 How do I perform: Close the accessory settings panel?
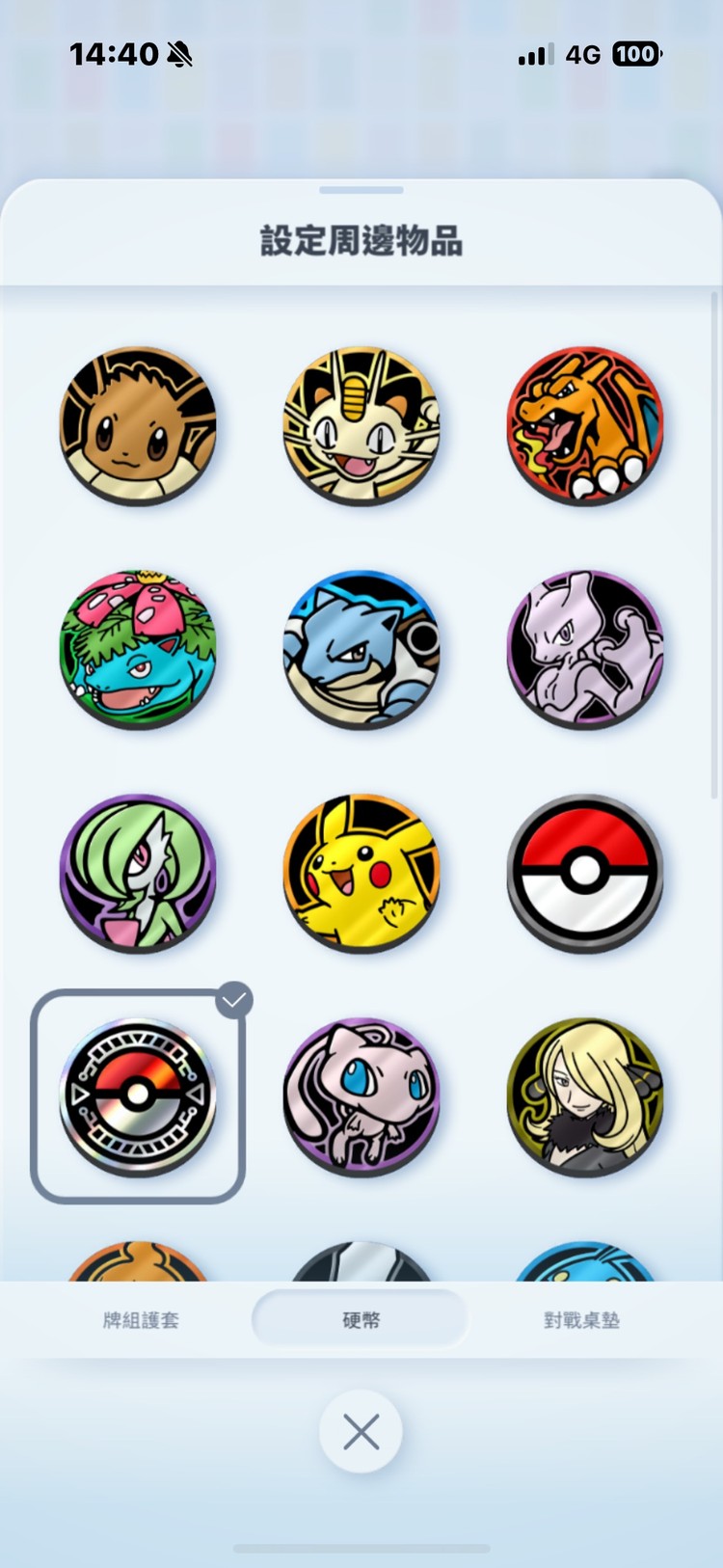click(361, 1432)
